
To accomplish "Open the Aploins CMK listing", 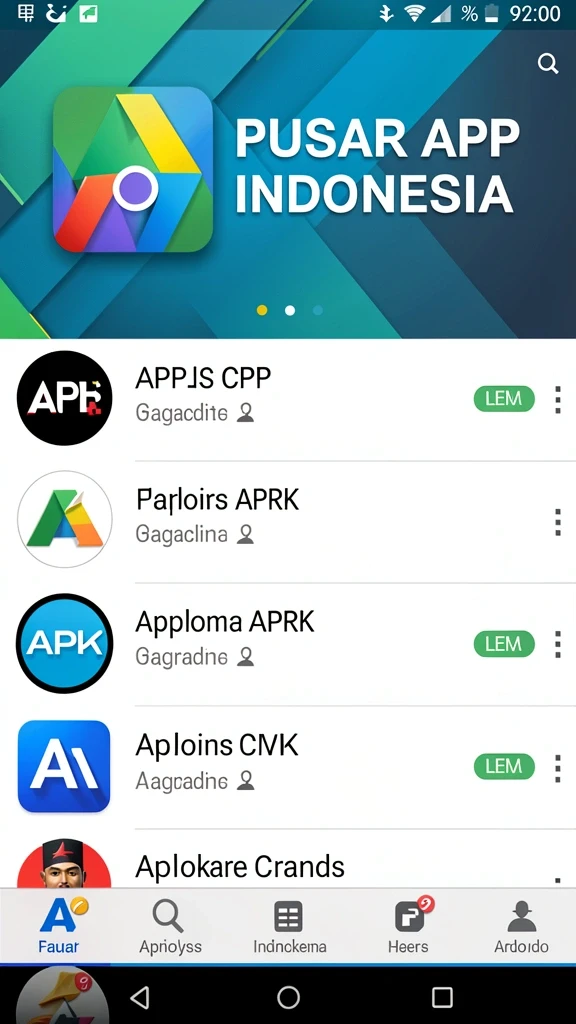I will [288, 767].
